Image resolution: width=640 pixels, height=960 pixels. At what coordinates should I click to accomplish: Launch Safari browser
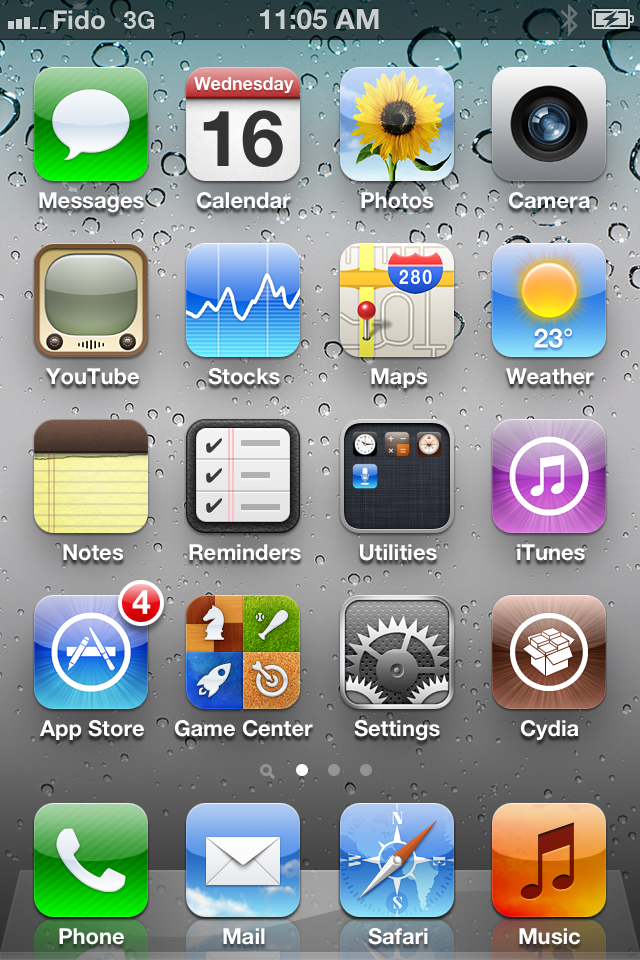tap(397, 860)
